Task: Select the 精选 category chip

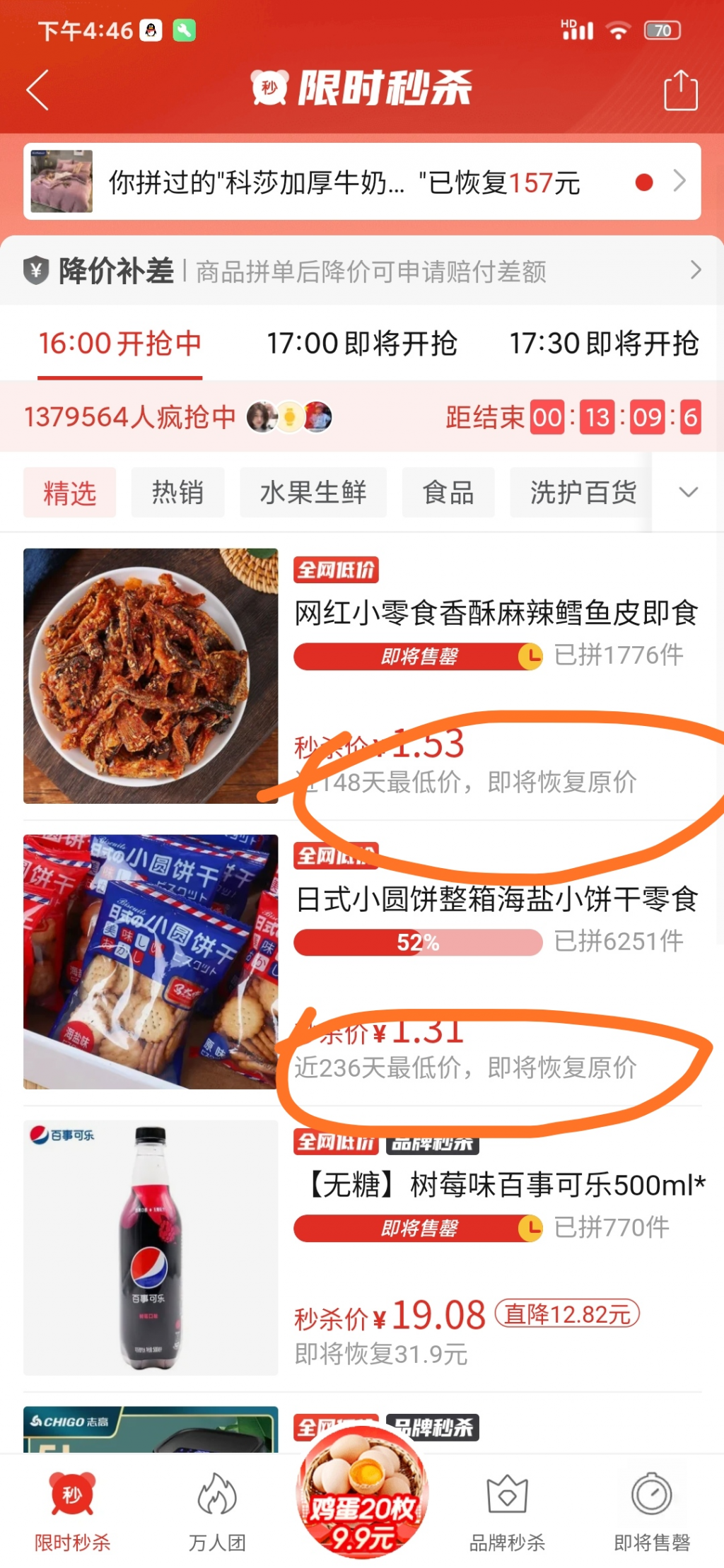Action: click(69, 493)
